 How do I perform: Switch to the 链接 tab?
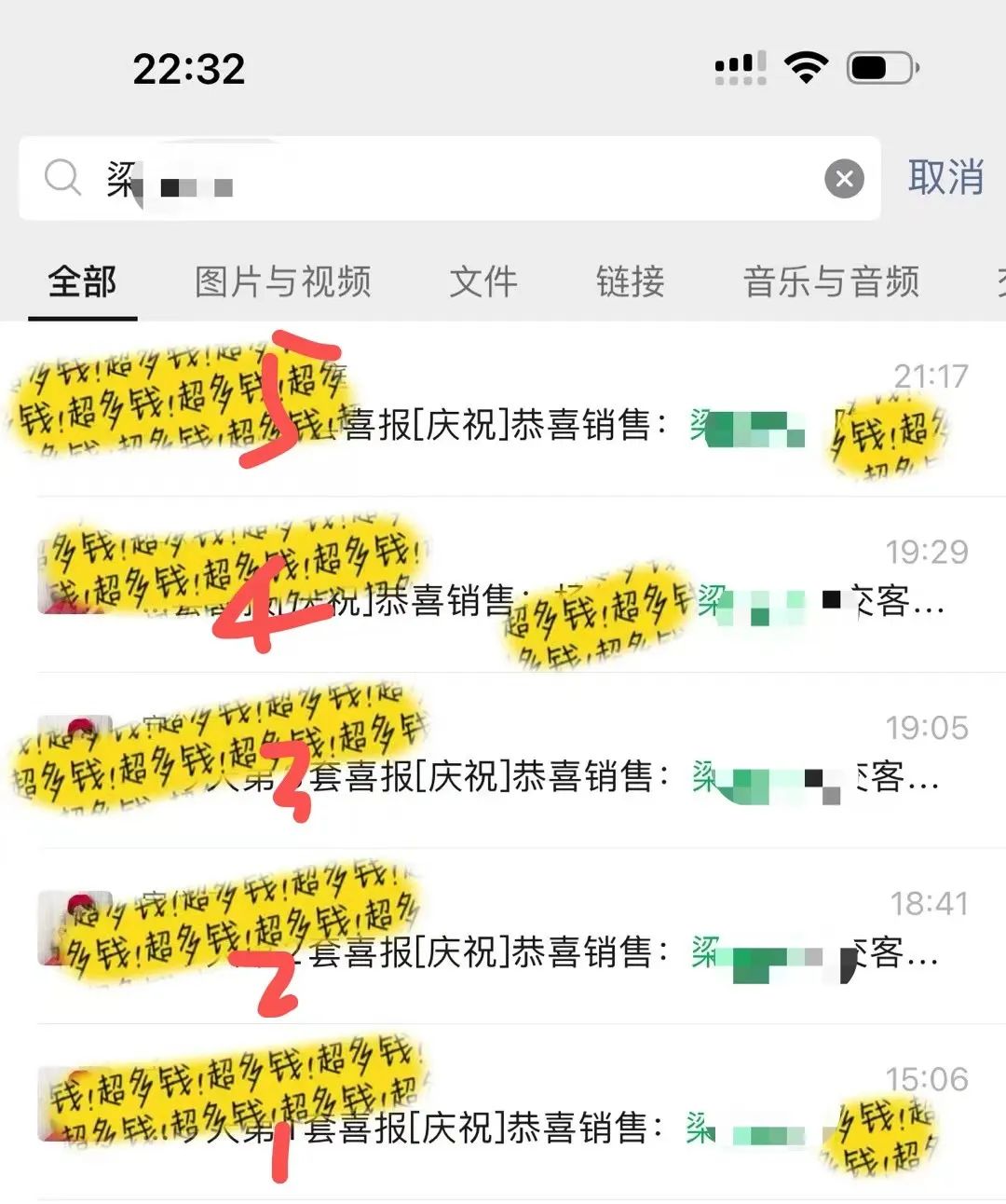(x=631, y=281)
